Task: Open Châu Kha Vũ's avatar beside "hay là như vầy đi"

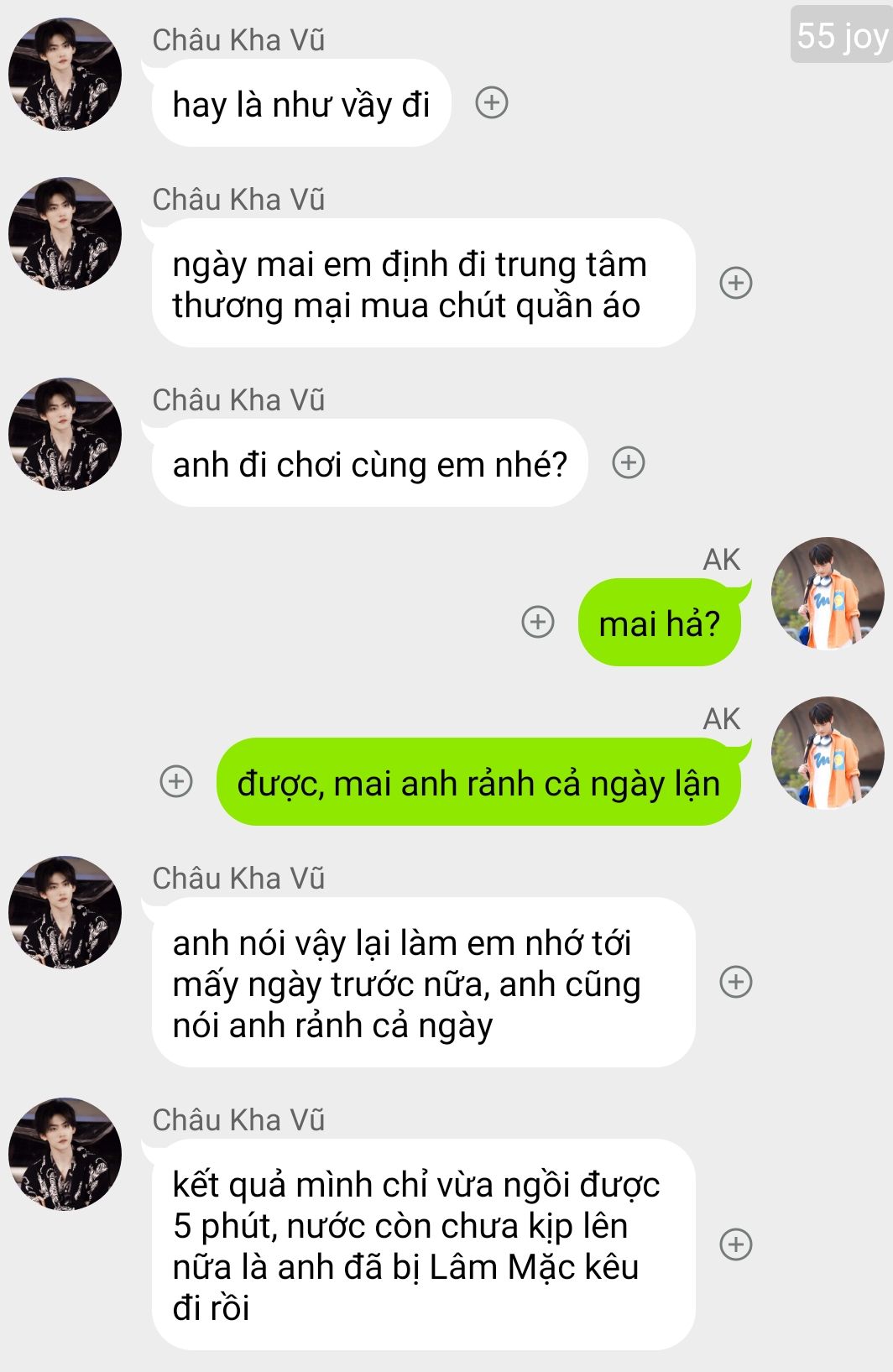Action: point(65,75)
